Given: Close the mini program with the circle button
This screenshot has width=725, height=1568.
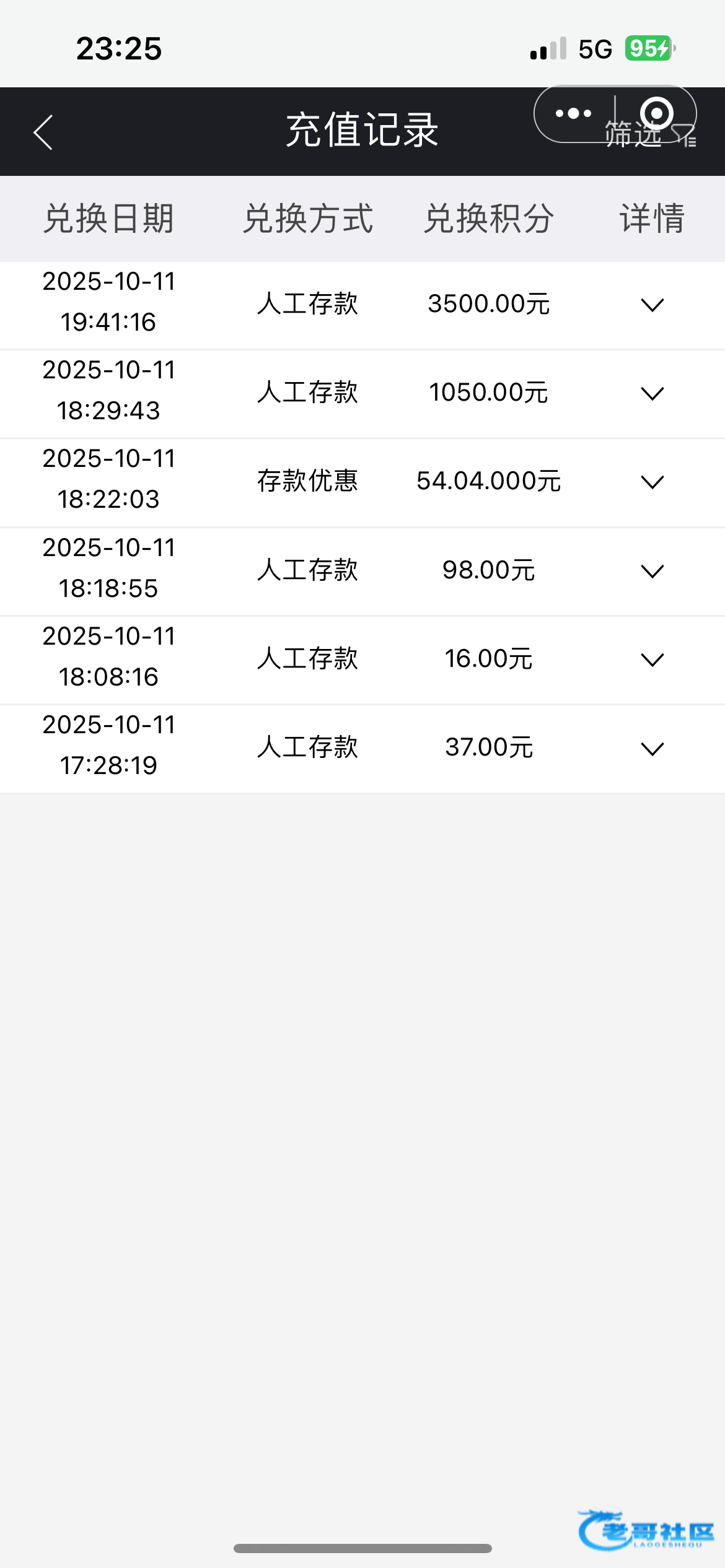Looking at the screenshot, I should pos(656,113).
